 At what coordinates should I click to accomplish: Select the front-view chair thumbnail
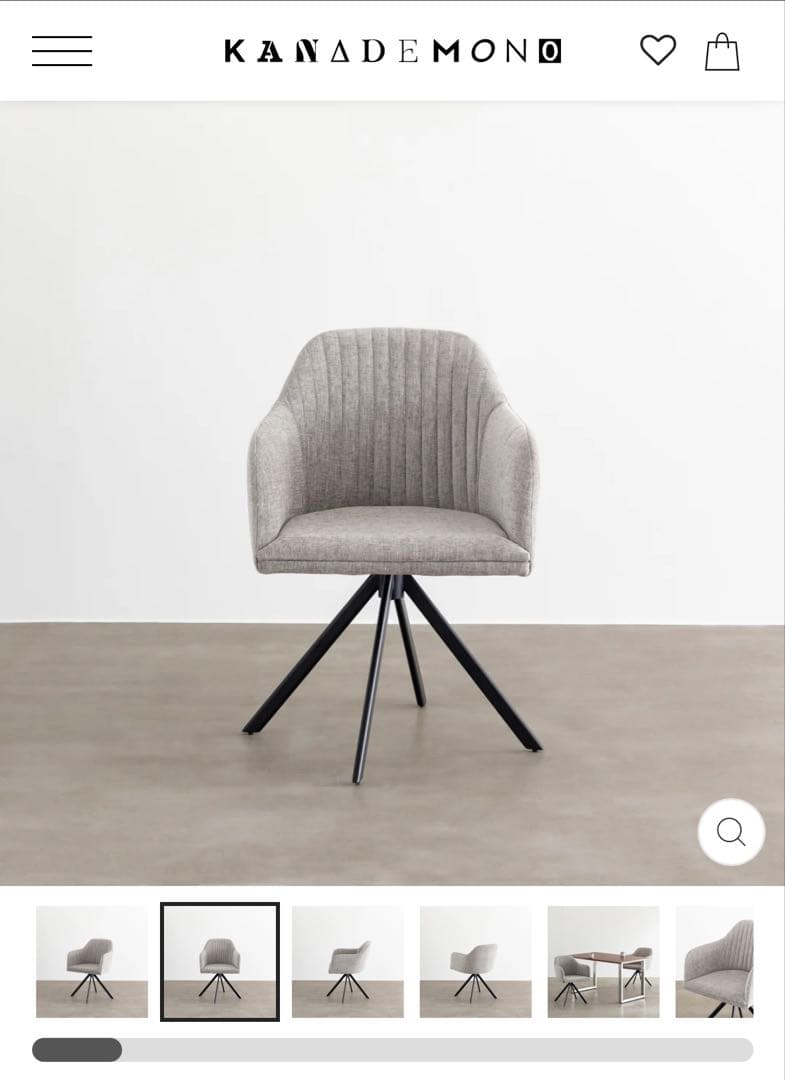pos(220,962)
